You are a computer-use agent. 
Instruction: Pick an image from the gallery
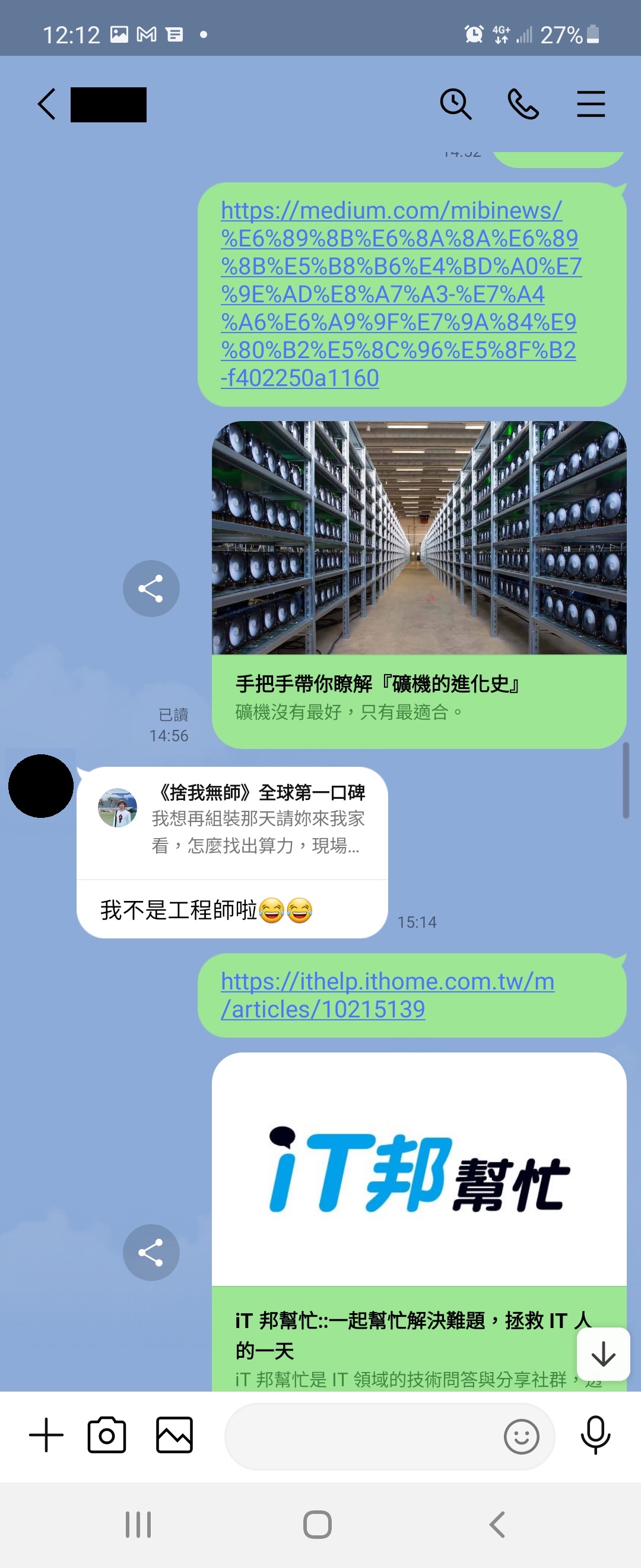174,1435
